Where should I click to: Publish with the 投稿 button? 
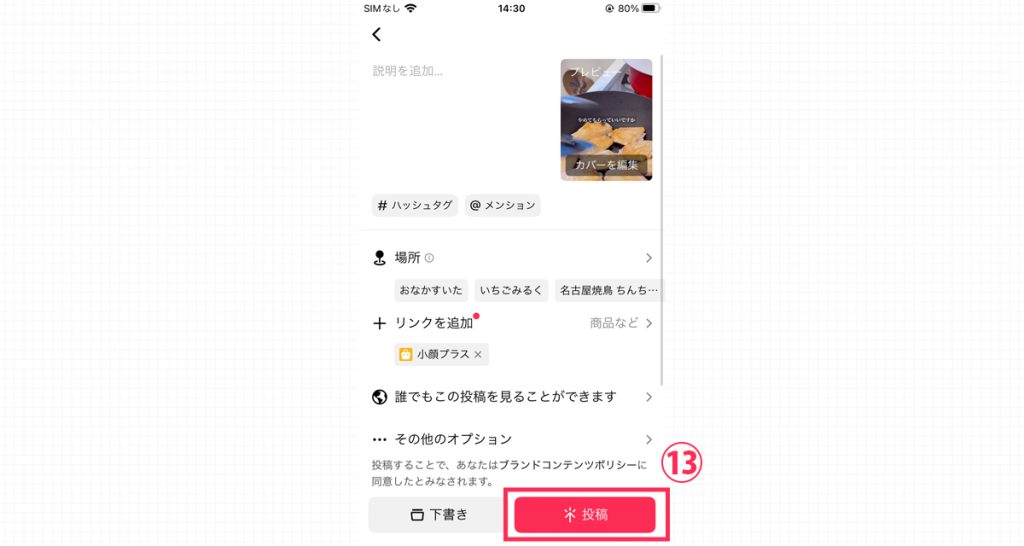tap(585, 515)
